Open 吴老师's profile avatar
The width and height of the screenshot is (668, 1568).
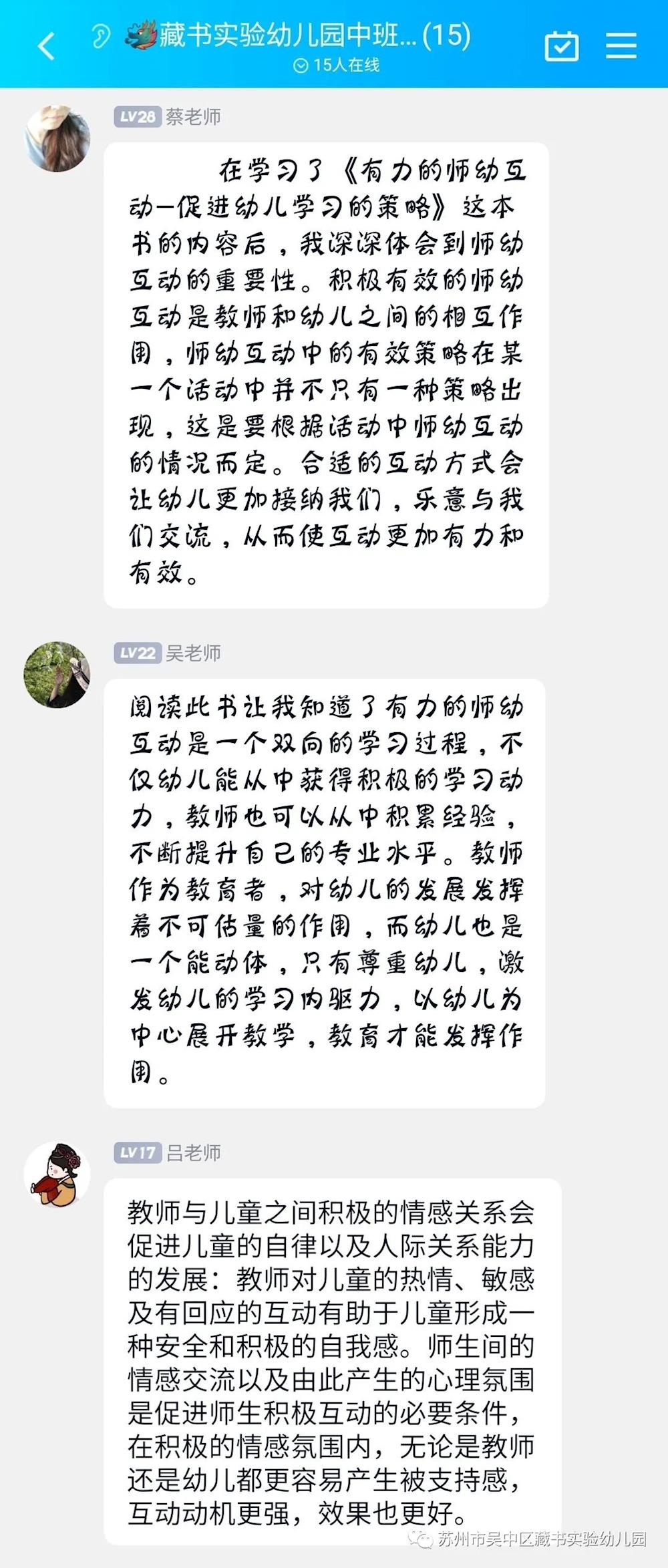click(x=57, y=675)
